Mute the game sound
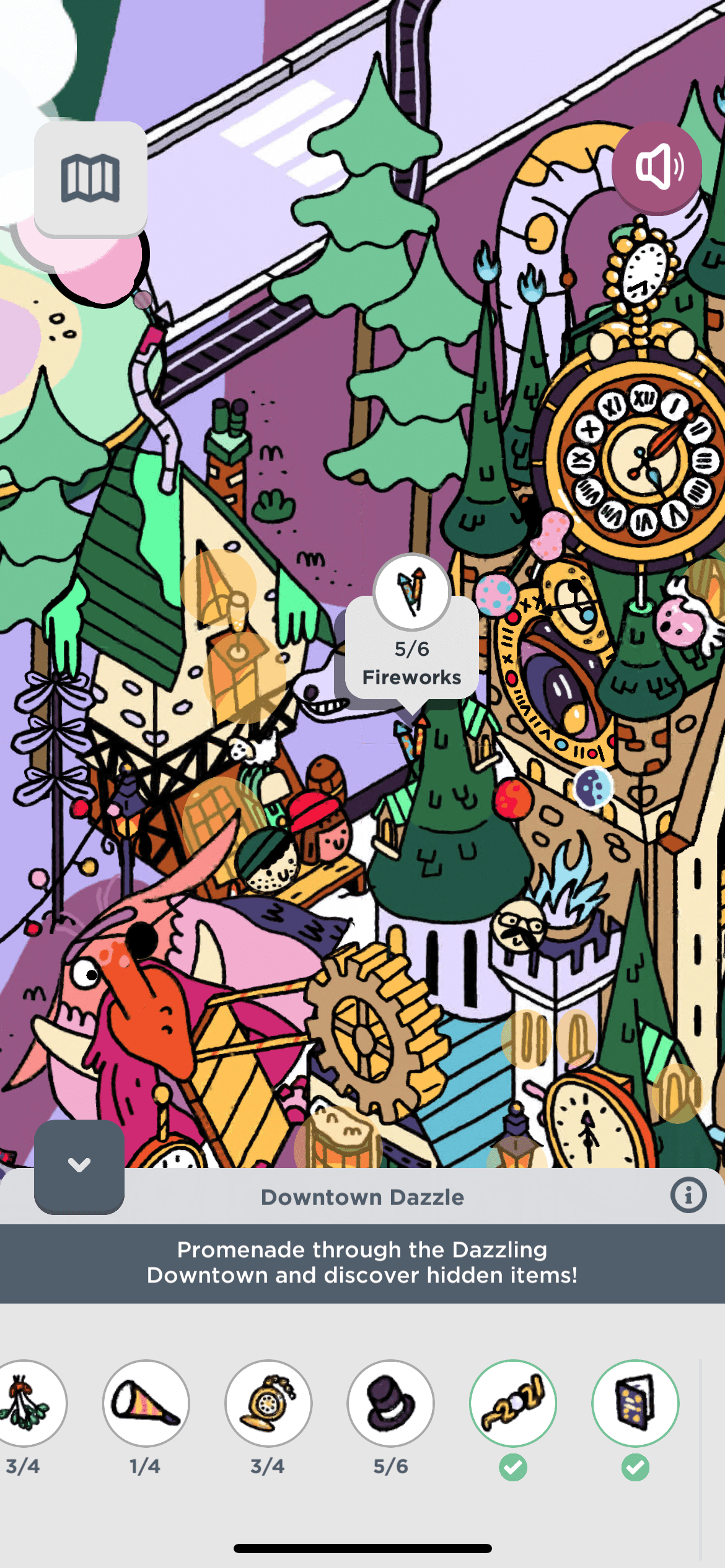Viewport: 725px width, 1568px height. click(657, 167)
